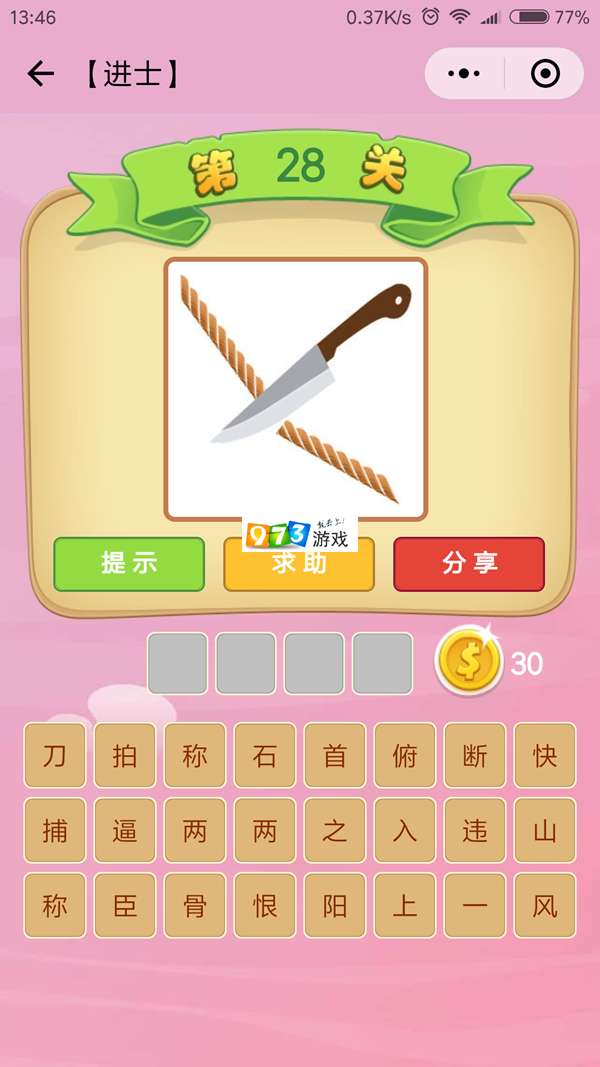Screen dimensions: 600x1067
Task: Select the character tile 快
Action: coord(545,756)
